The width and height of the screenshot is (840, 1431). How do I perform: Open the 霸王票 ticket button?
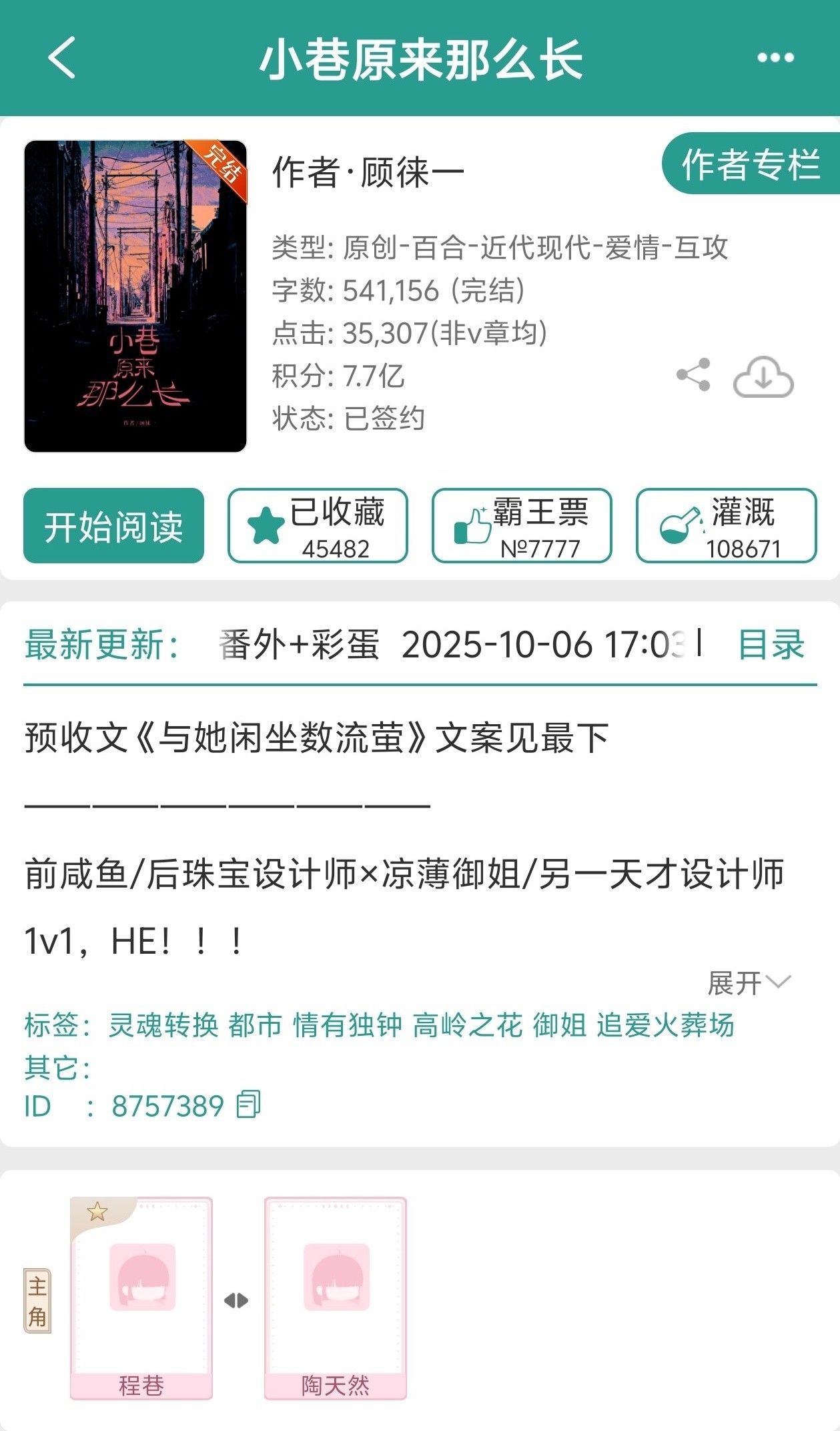click(x=522, y=526)
